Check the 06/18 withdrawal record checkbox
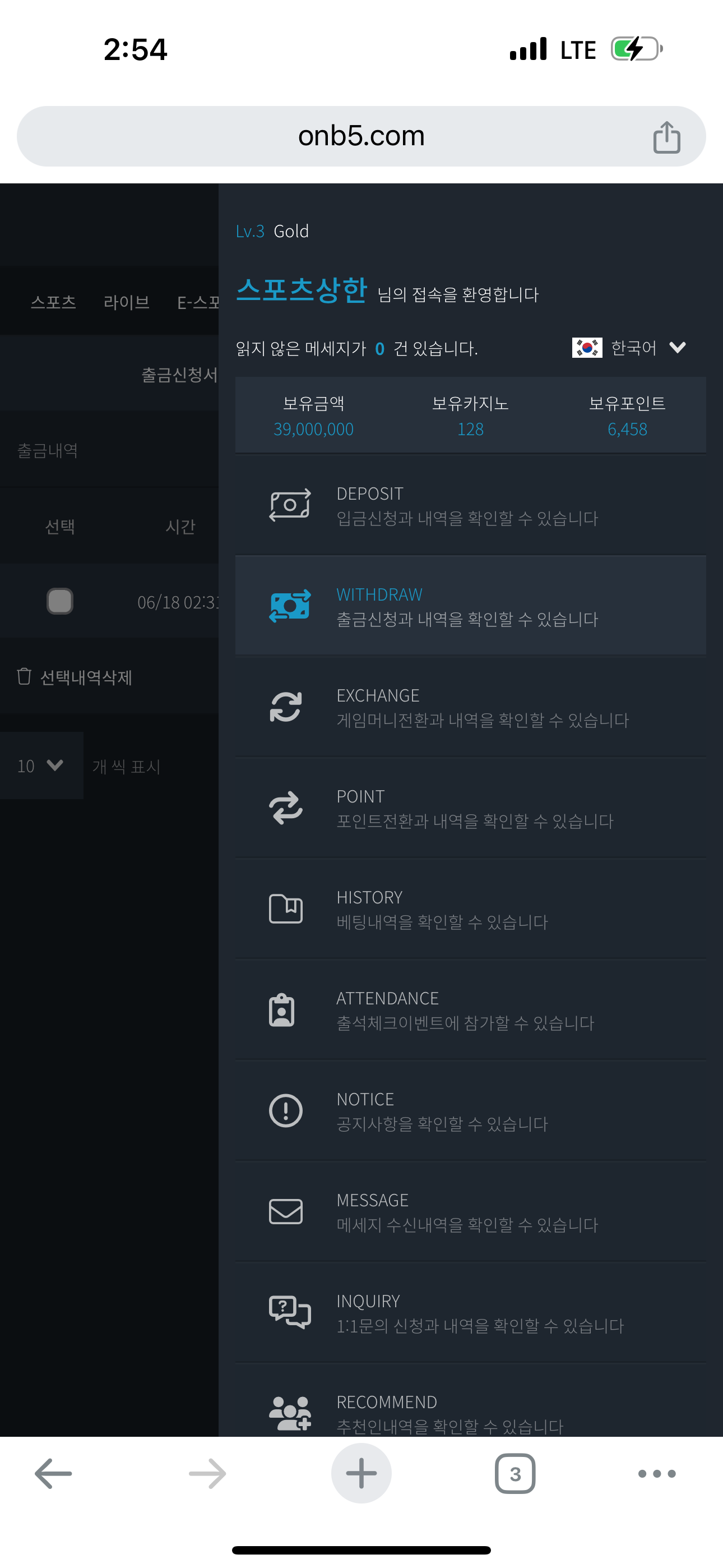Viewport: 723px width, 1568px height. point(61,601)
